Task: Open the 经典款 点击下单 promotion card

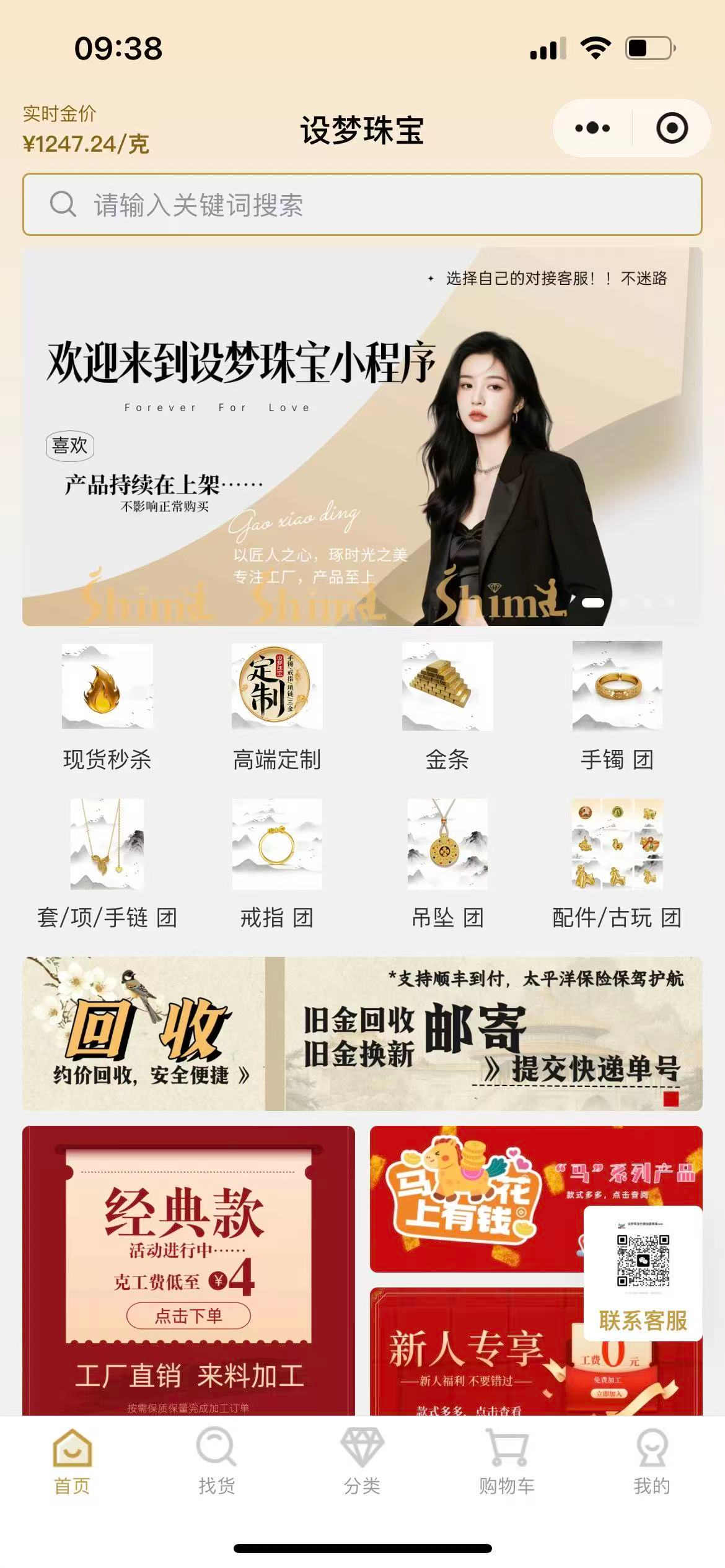Action: pyautogui.click(x=188, y=1270)
